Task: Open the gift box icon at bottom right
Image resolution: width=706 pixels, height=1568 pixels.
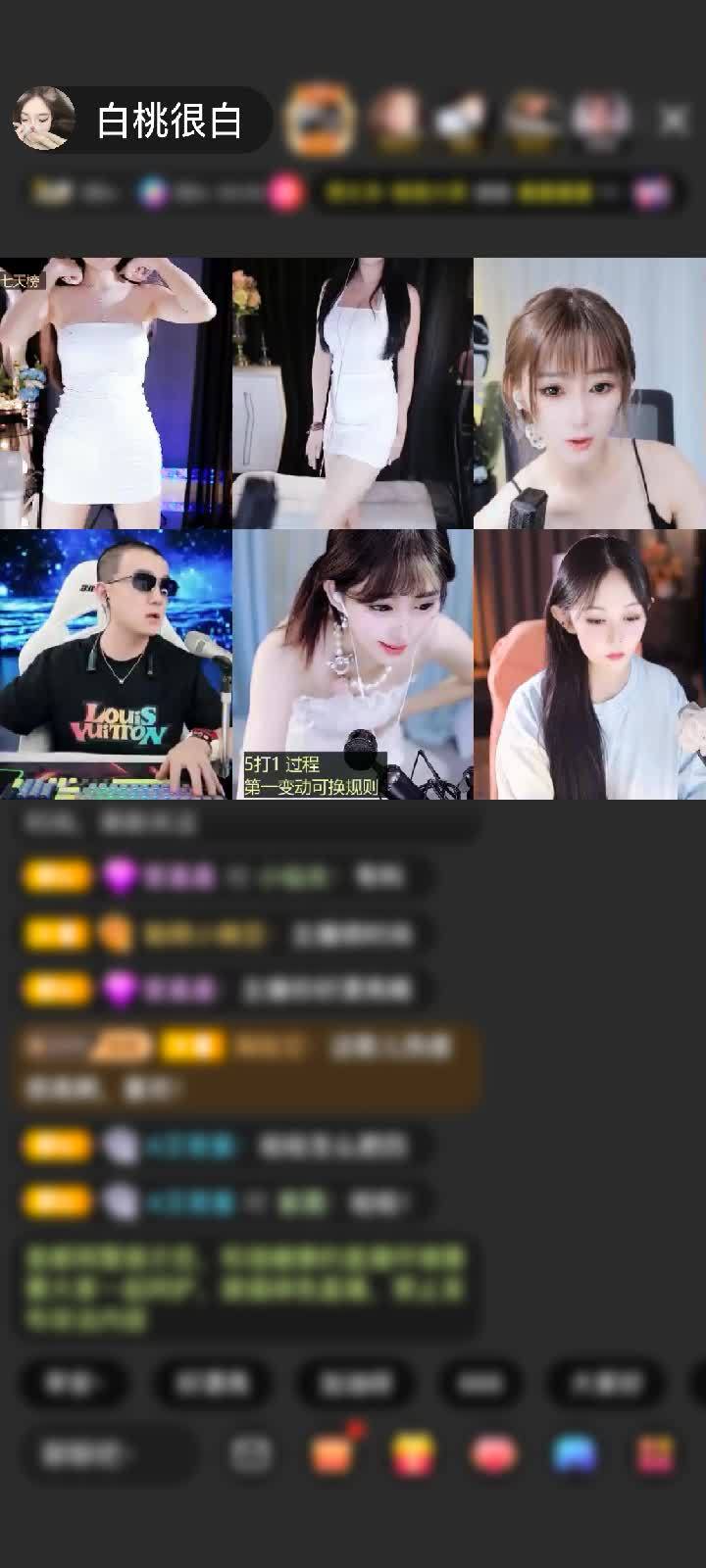Action: click(x=655, y=1453)
